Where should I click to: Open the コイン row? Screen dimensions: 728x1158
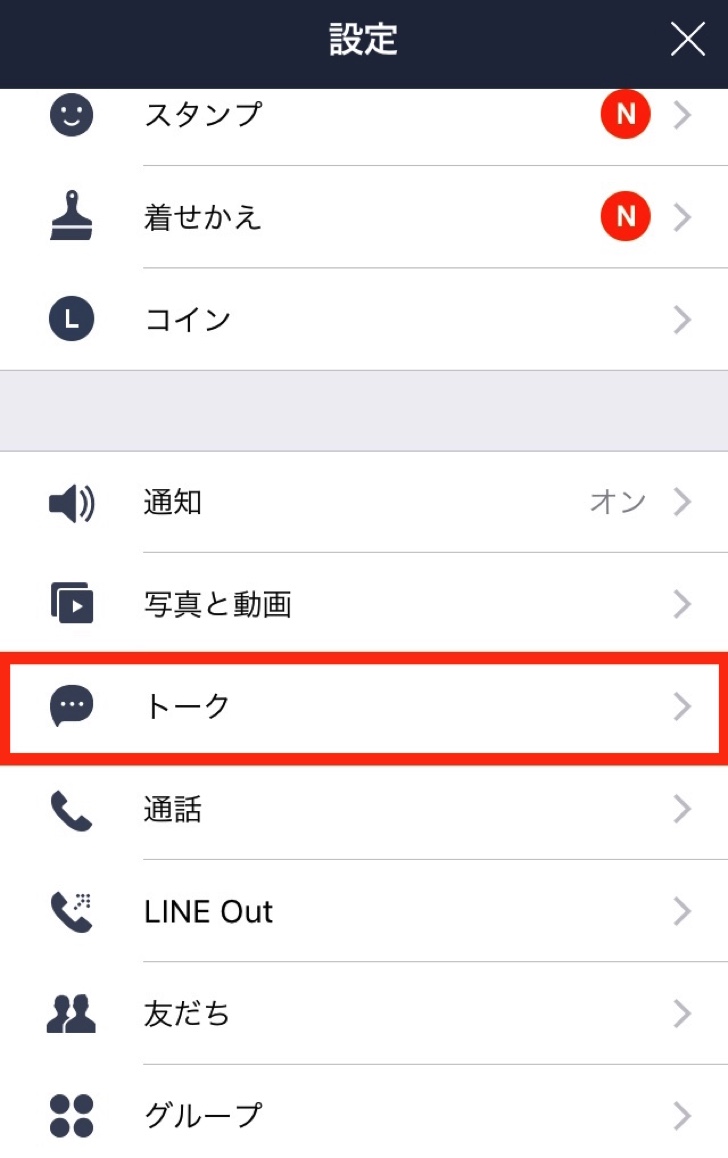coord(364,320)
